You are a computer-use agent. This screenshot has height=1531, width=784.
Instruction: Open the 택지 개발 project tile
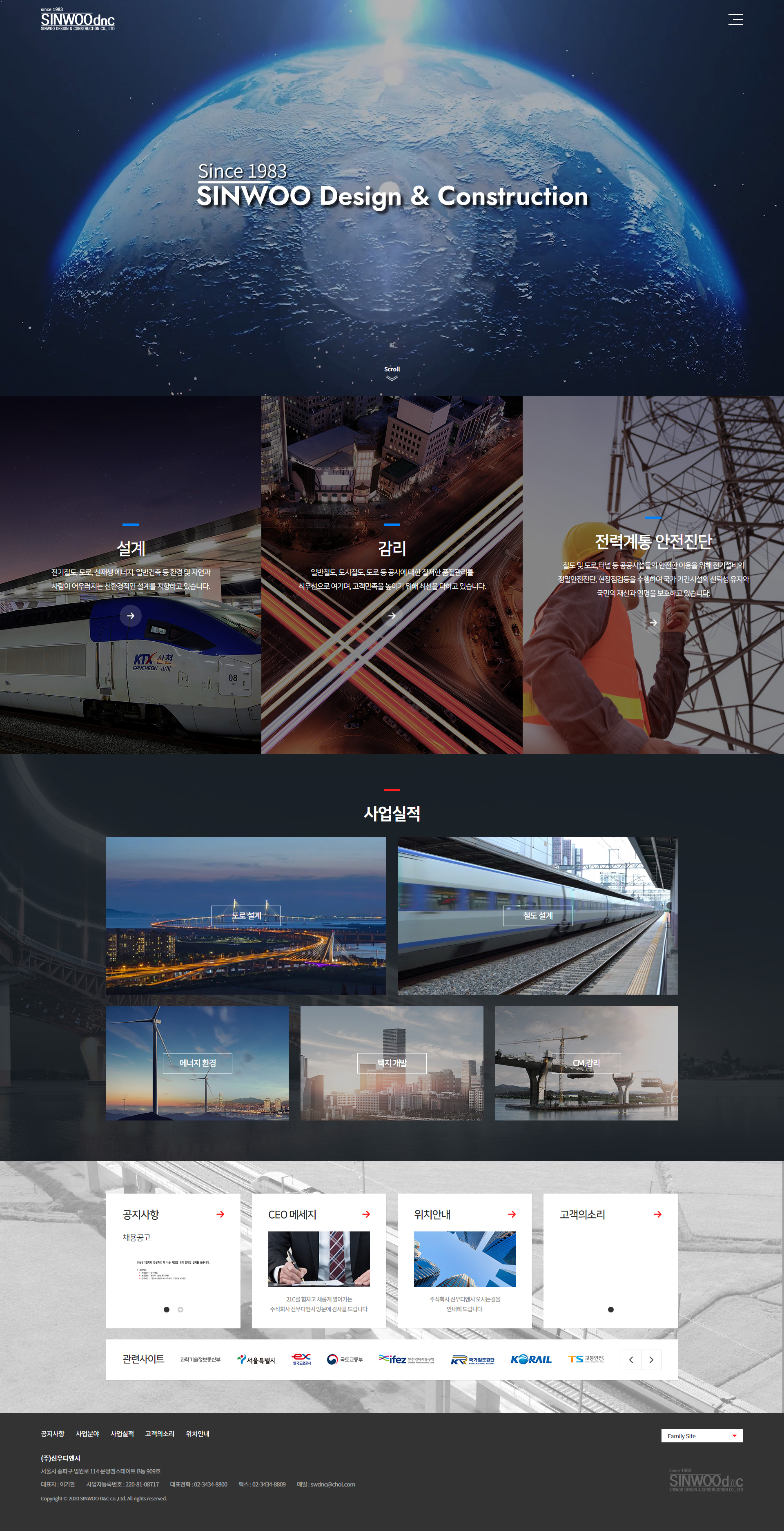392,1062
